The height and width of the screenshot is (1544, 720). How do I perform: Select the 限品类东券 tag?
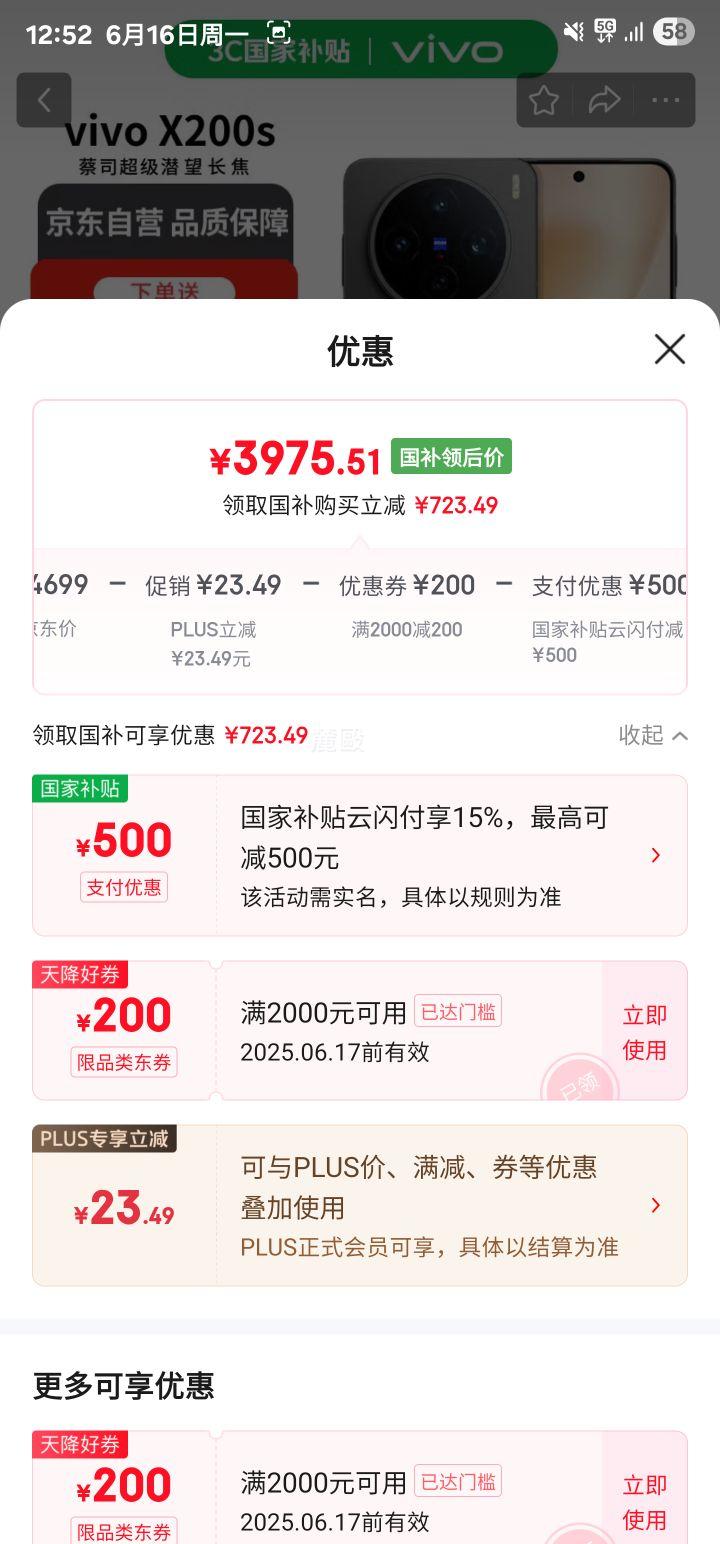pyautogui.click(x=123, y=1064)
